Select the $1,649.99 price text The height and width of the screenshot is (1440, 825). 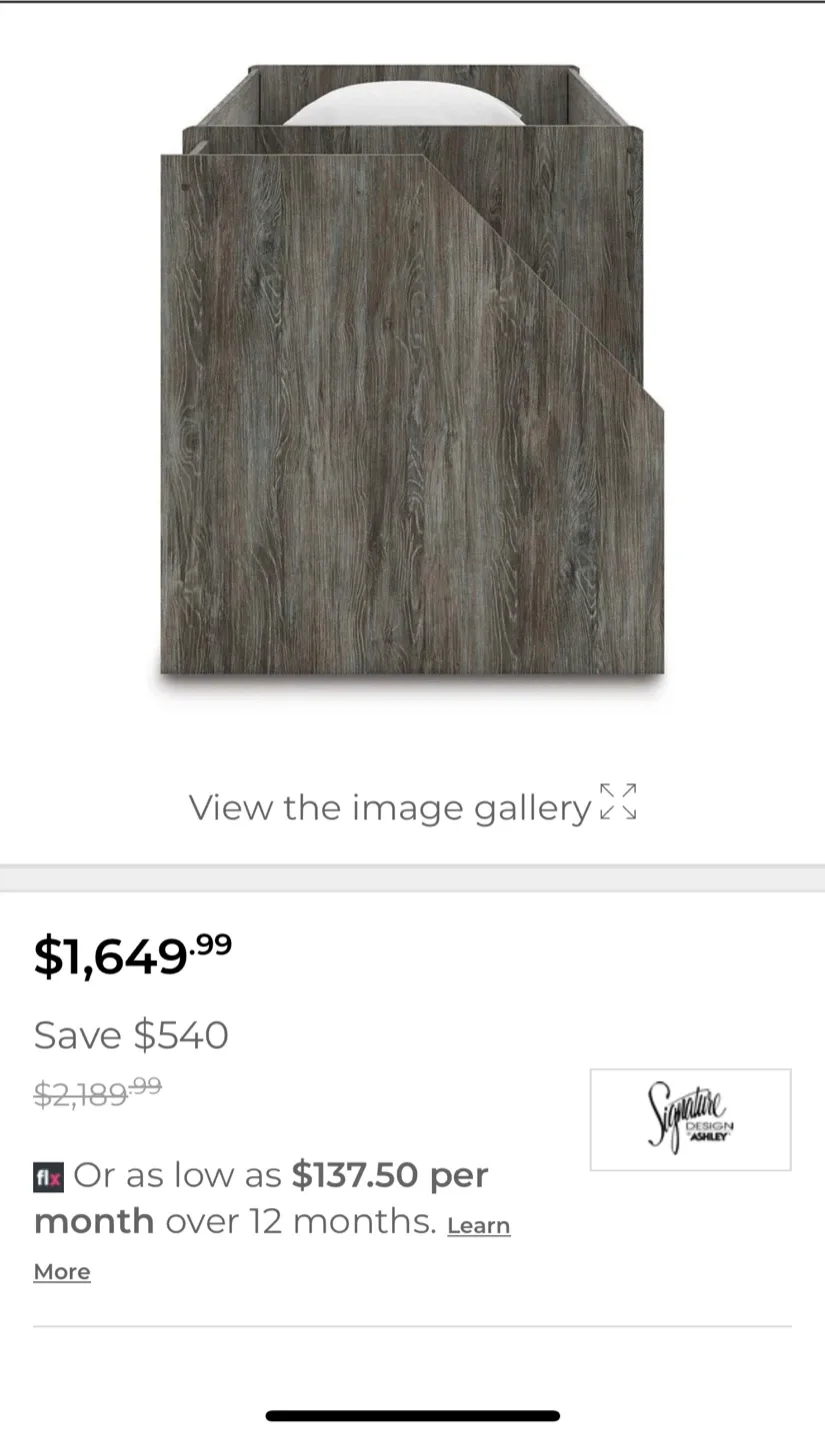click(x=130, y=955)
